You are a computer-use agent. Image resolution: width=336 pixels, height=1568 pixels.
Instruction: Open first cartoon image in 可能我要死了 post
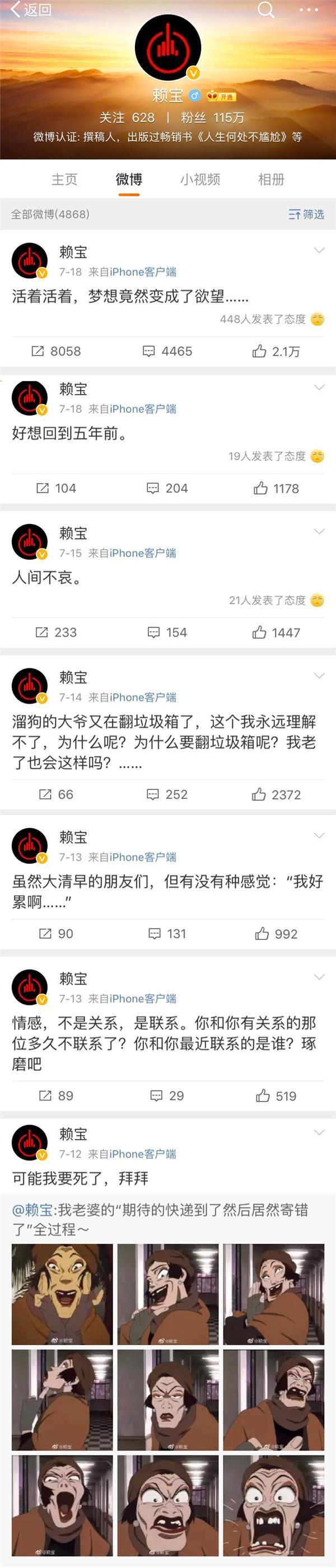[x=62, y=1294]
